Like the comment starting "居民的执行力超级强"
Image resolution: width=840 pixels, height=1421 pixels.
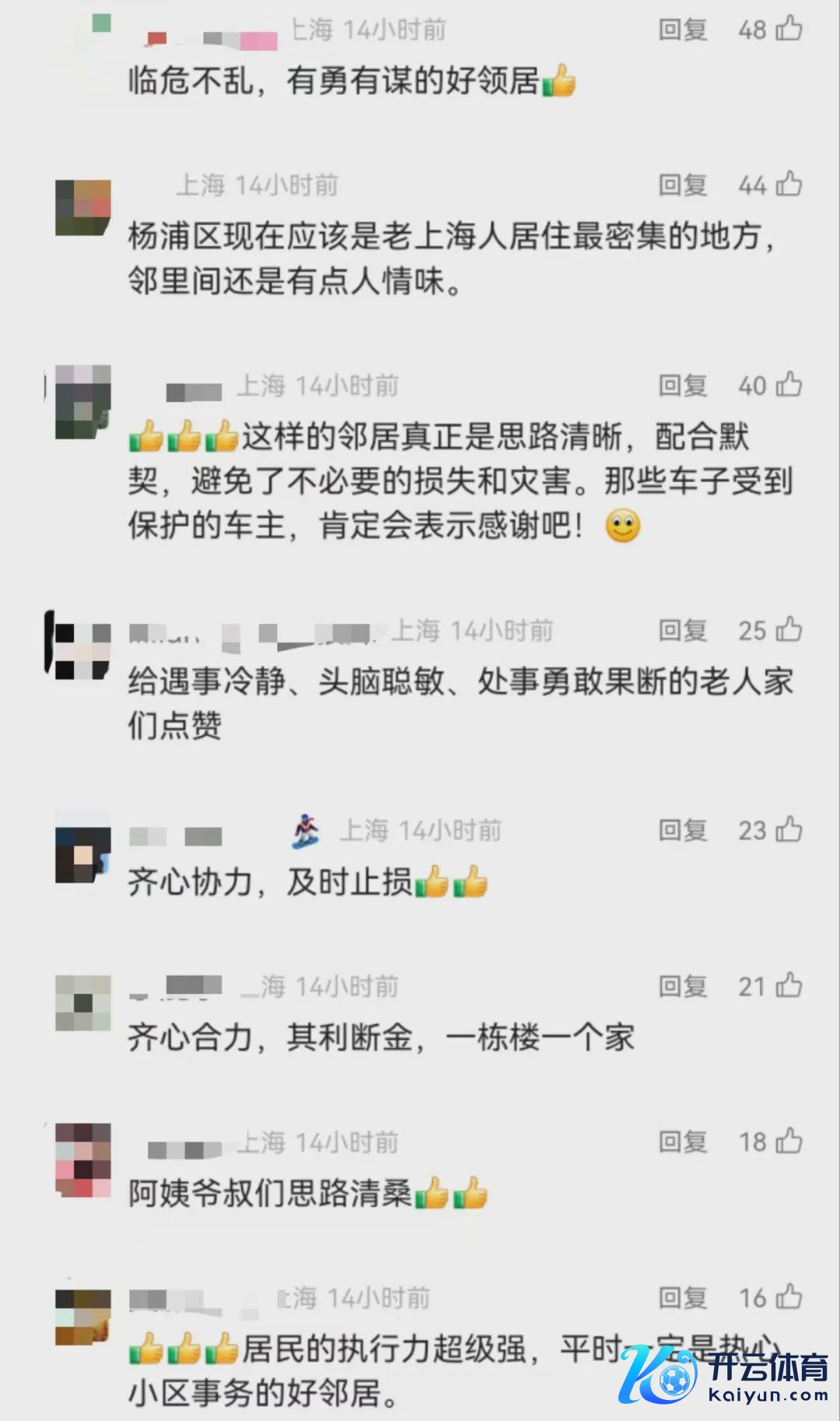[789, 1297]
